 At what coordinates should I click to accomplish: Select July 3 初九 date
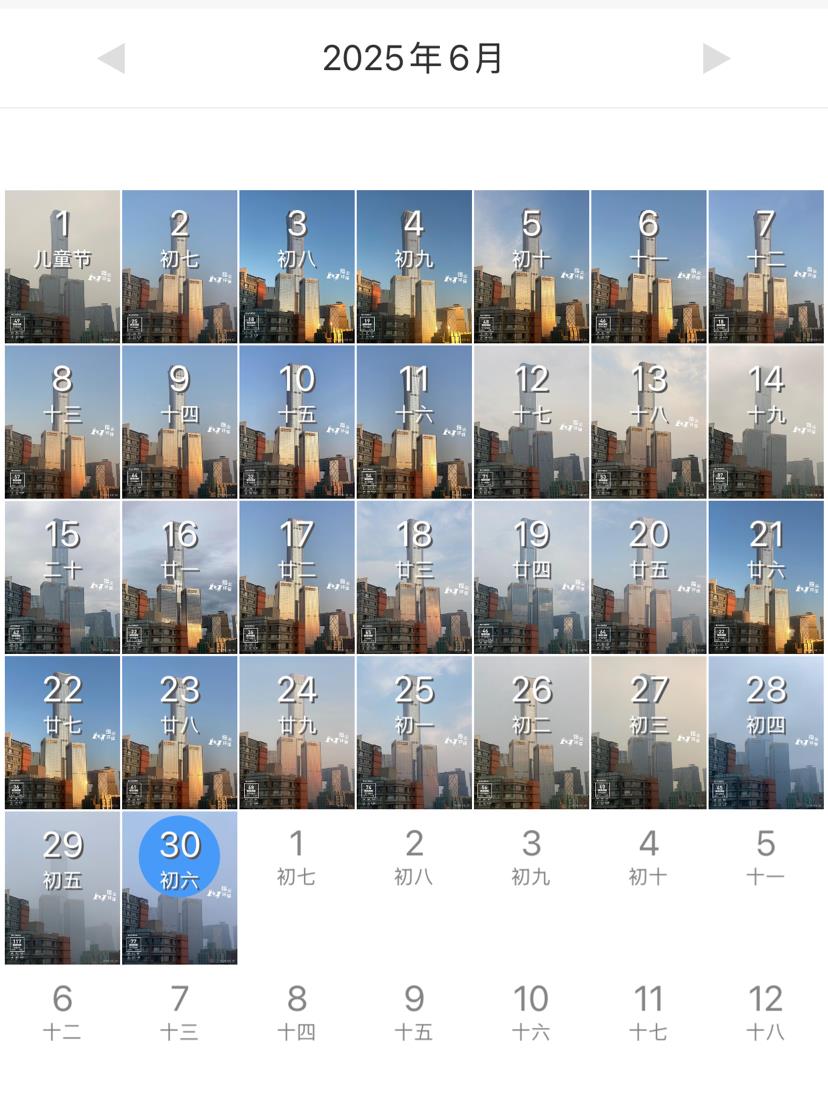pyautogui.click(x=531, y=857)
